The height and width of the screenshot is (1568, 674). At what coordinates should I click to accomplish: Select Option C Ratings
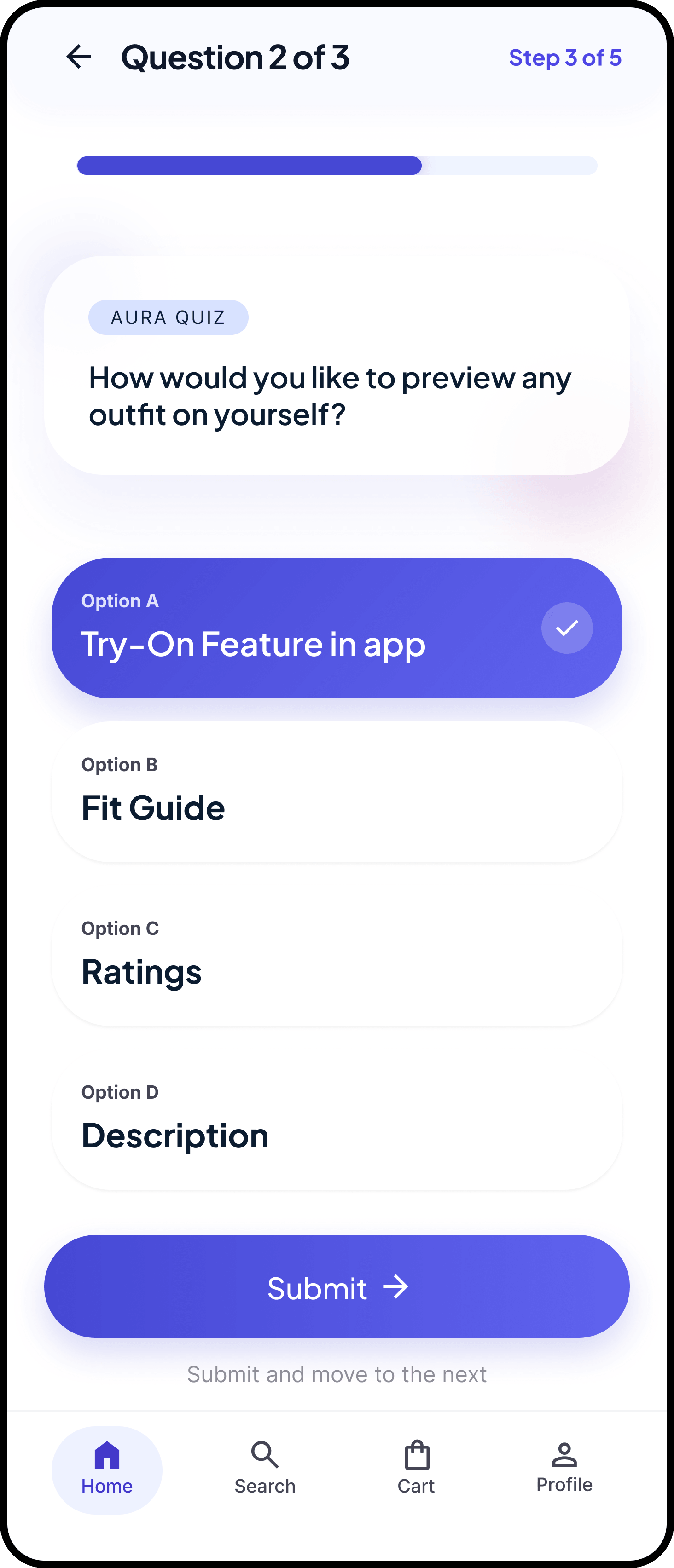(337, 956)
